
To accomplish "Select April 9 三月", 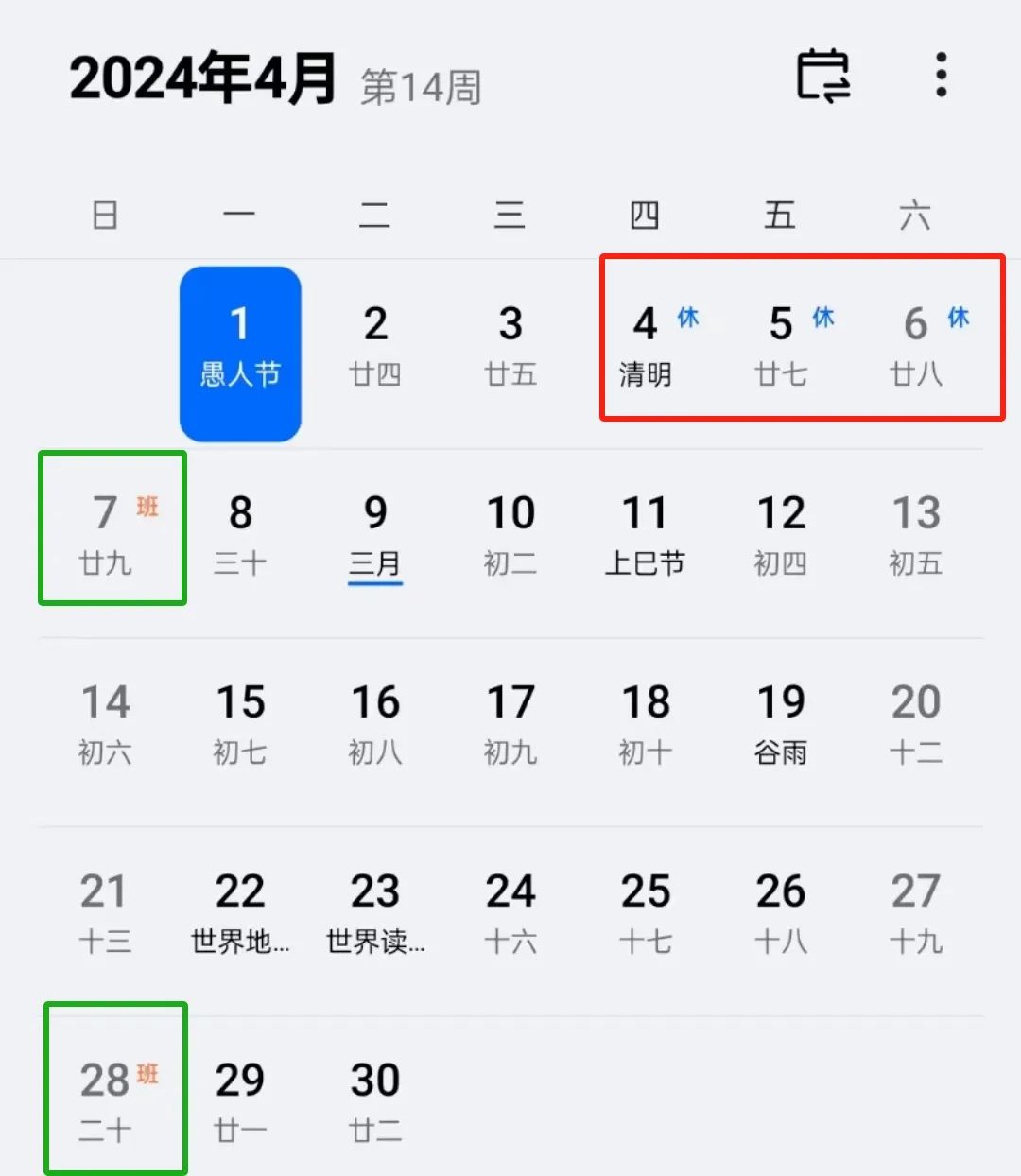I will click(375, 534).
